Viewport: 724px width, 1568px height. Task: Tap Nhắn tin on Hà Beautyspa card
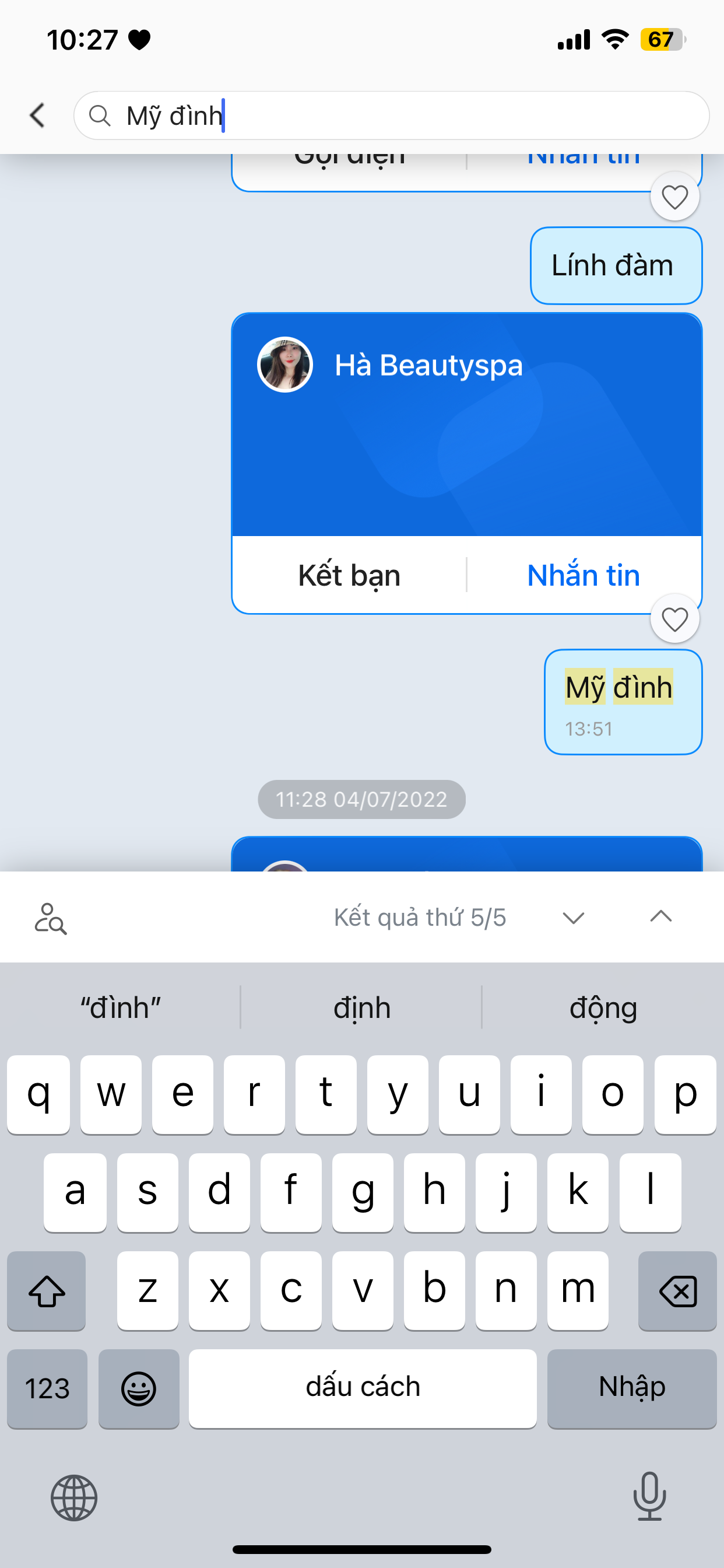click(x=584, y=575)
